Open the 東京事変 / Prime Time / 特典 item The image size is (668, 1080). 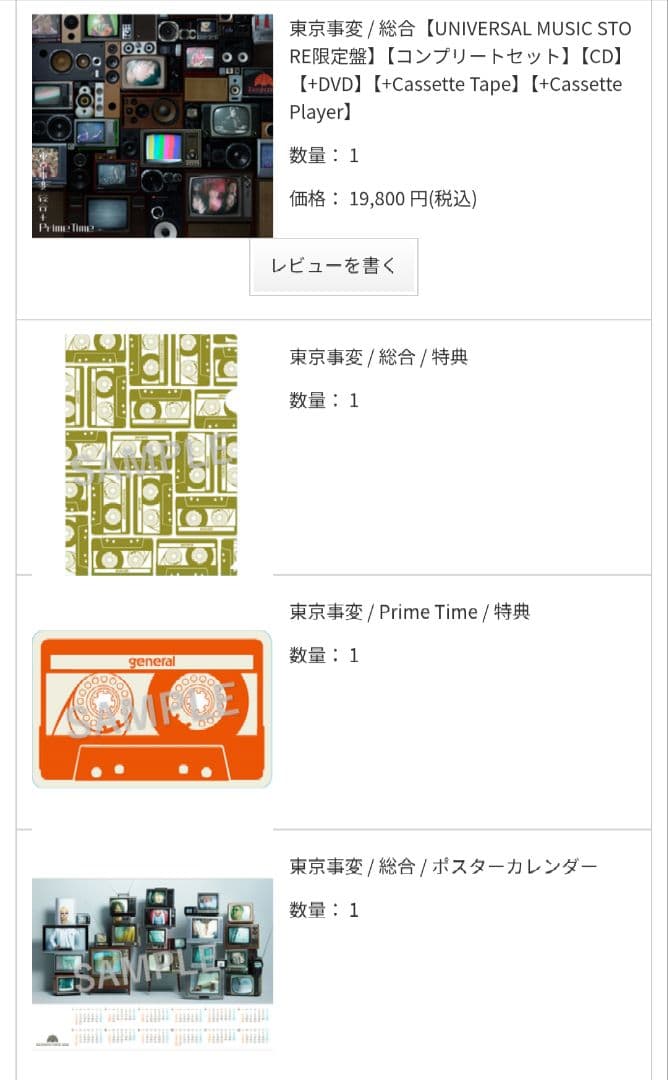pos(409,612)
